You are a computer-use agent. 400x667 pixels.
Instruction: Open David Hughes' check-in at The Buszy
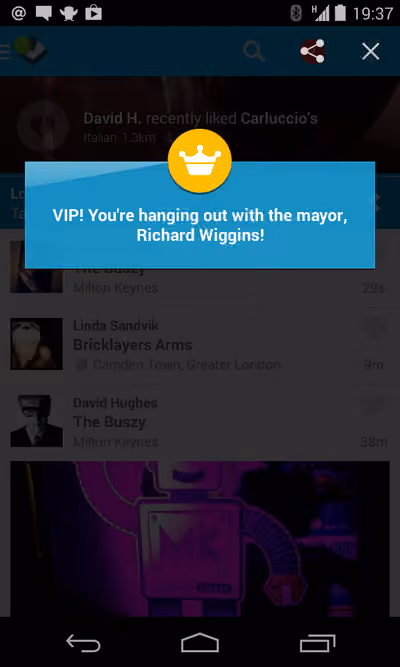click(x=200, y=422)
